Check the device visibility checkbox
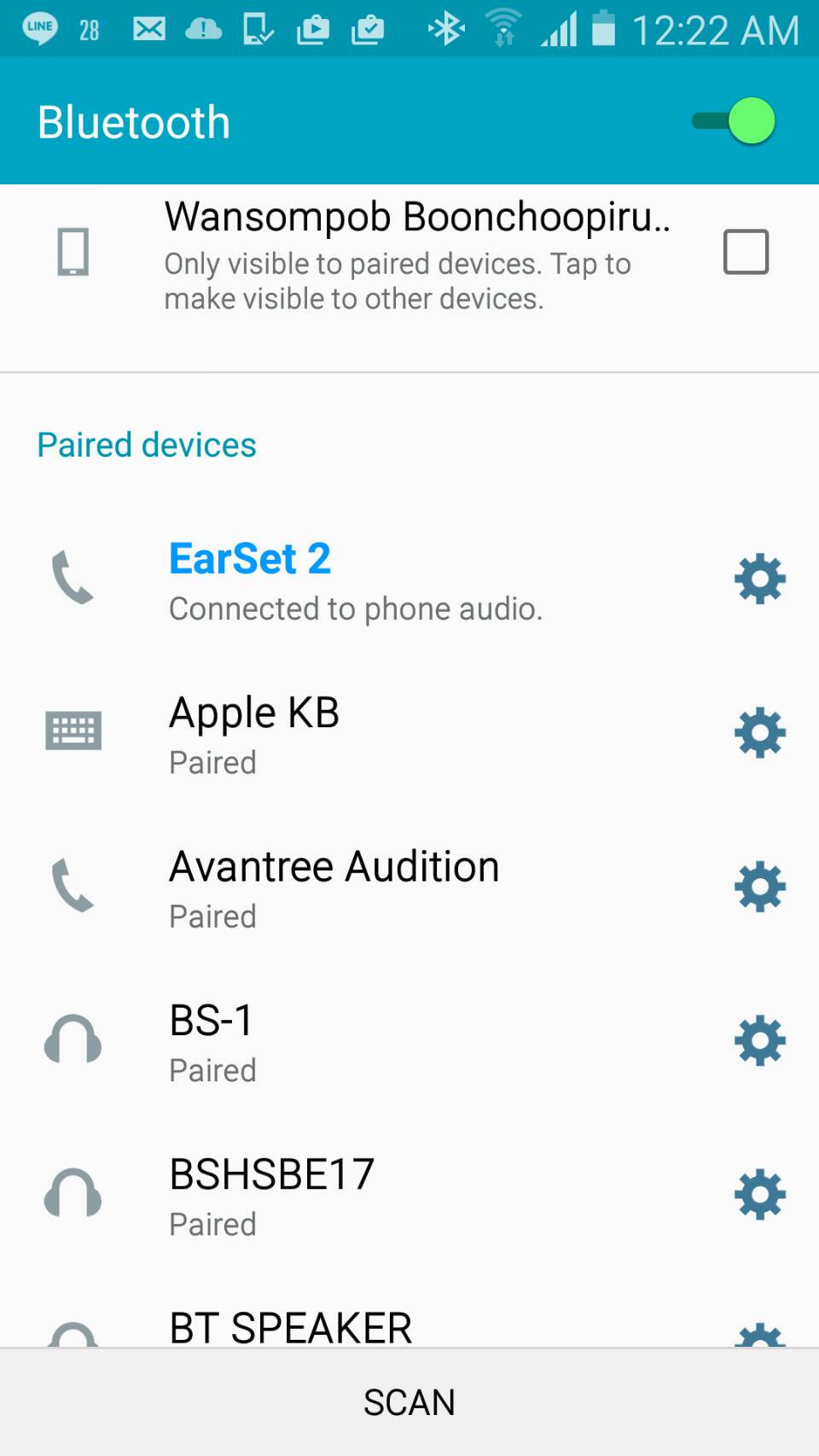819x1456 pixels. [x=746, y=252]
